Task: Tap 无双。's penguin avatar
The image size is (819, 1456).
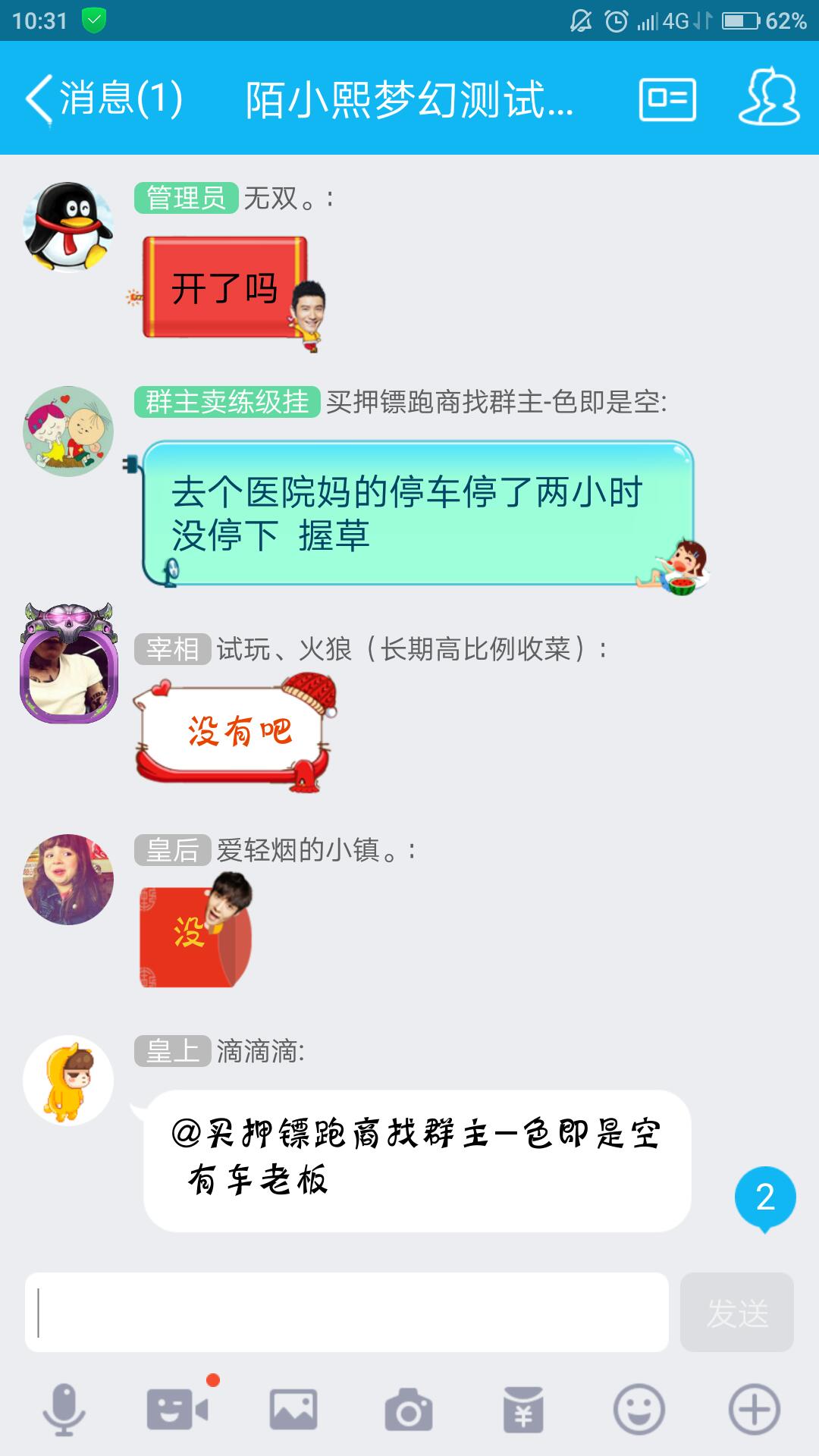Action: (x=68, y=227)
